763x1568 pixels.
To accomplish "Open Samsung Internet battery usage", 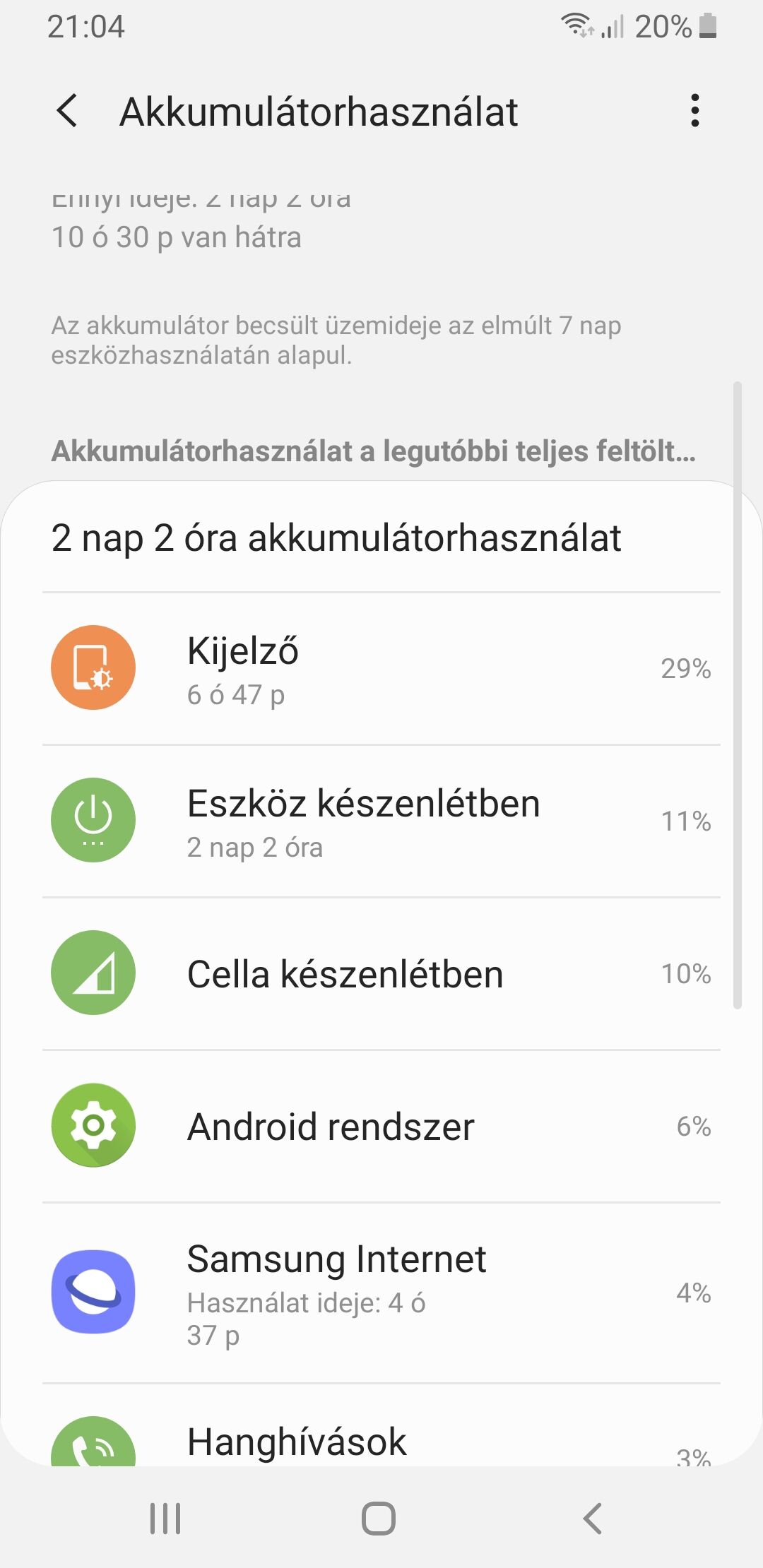I will [381, 1293].
